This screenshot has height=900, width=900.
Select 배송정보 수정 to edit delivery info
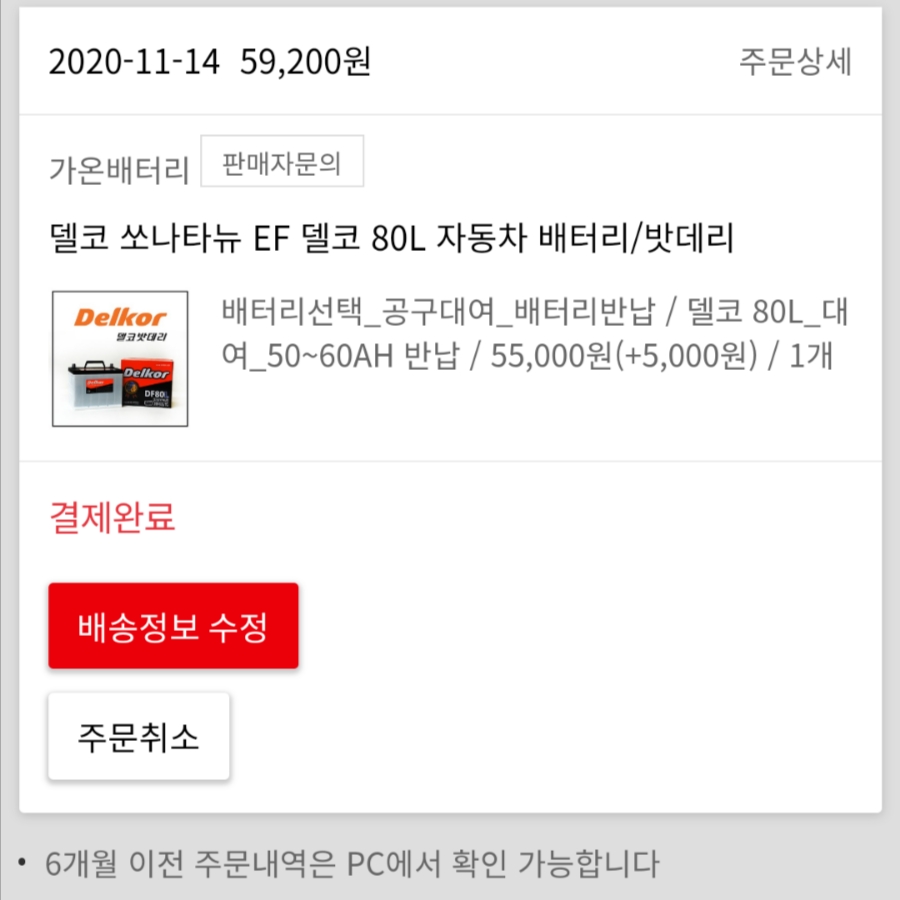(173, 626)
